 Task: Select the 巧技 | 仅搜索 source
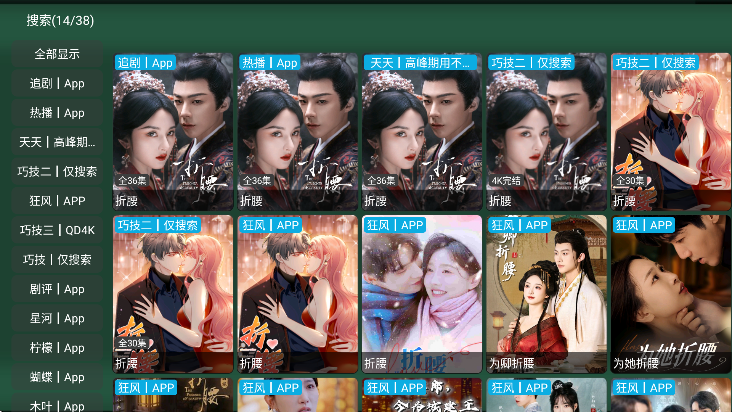57,259
